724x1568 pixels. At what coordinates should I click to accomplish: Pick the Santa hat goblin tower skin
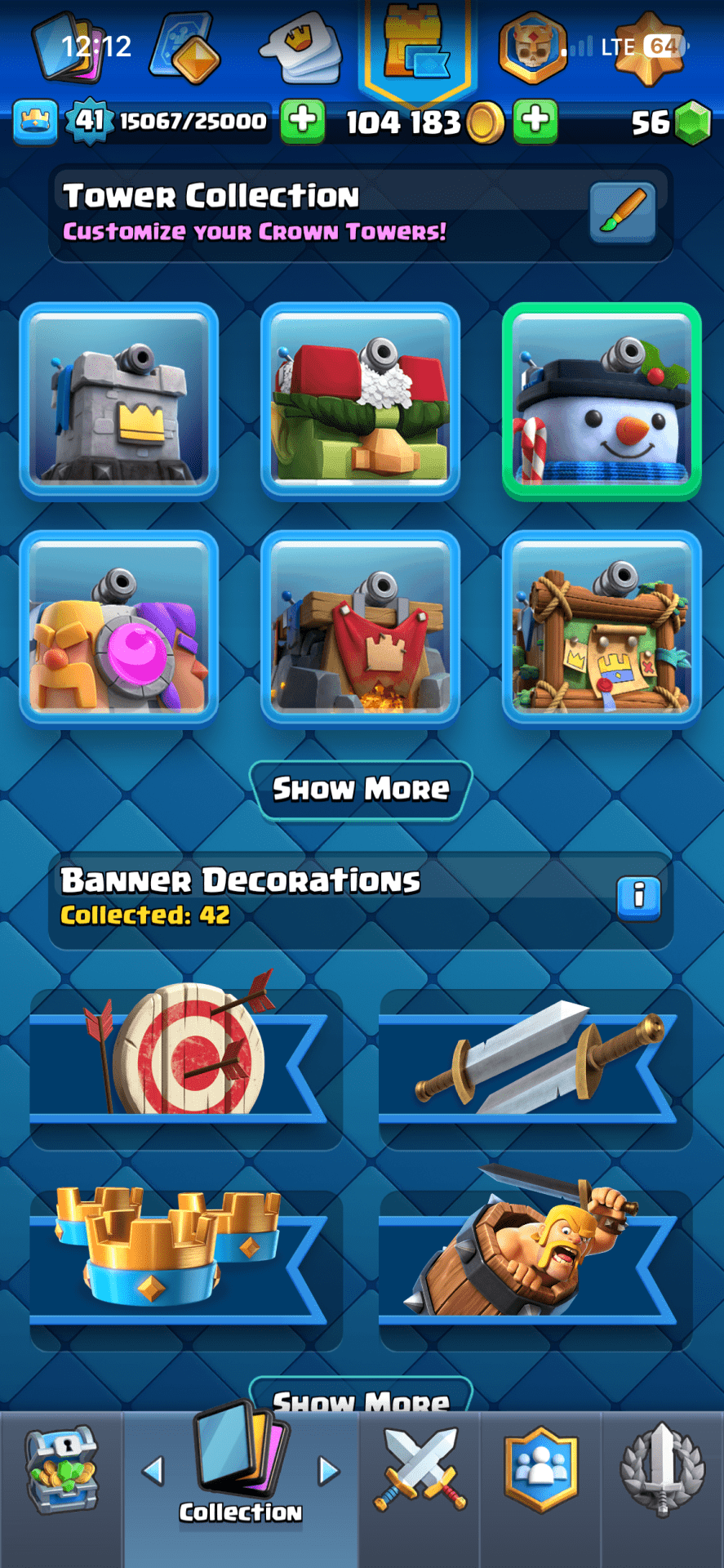click(360, 401)
